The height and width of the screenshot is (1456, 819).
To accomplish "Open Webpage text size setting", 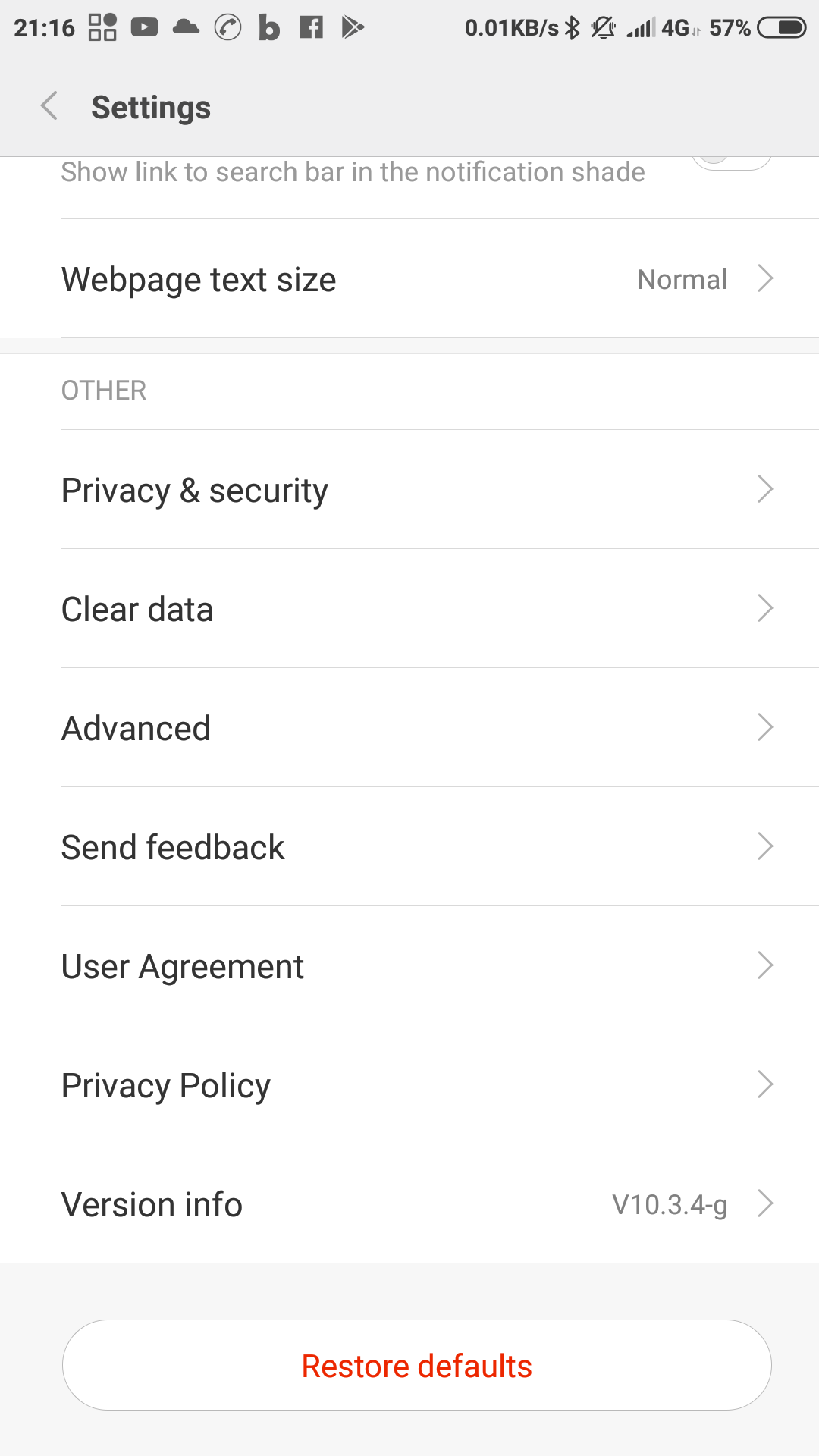I will (409, 279).
